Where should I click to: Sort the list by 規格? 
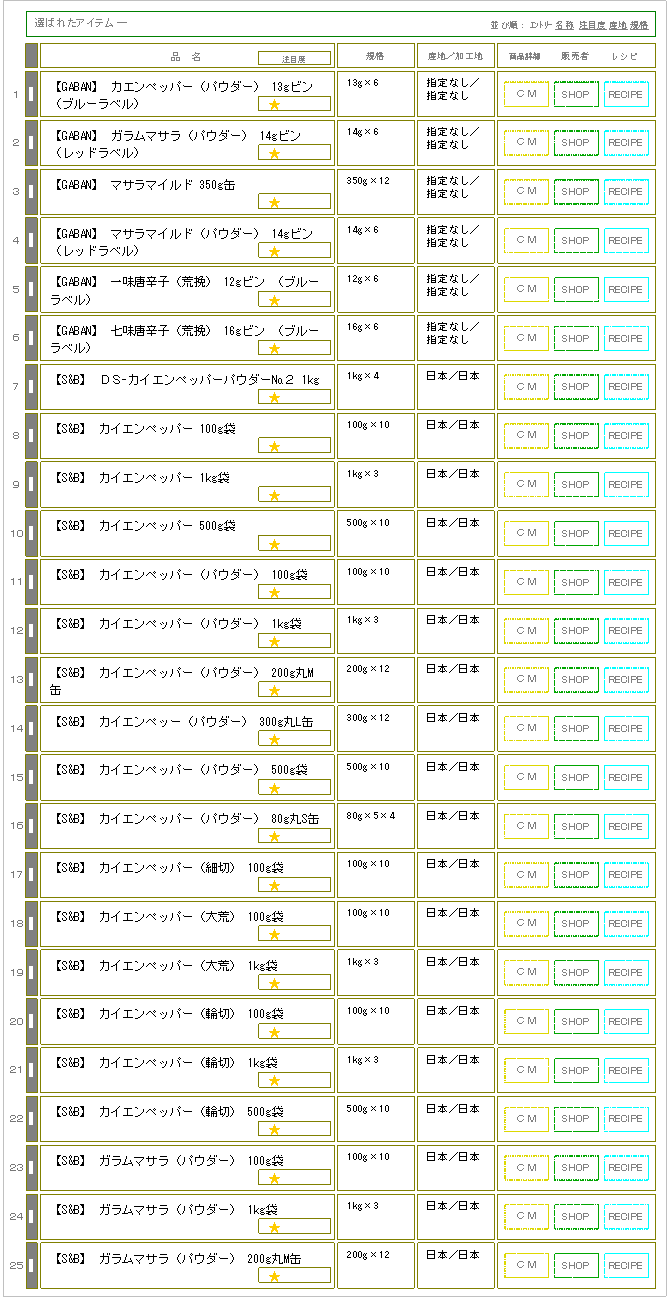pos(639,24)
